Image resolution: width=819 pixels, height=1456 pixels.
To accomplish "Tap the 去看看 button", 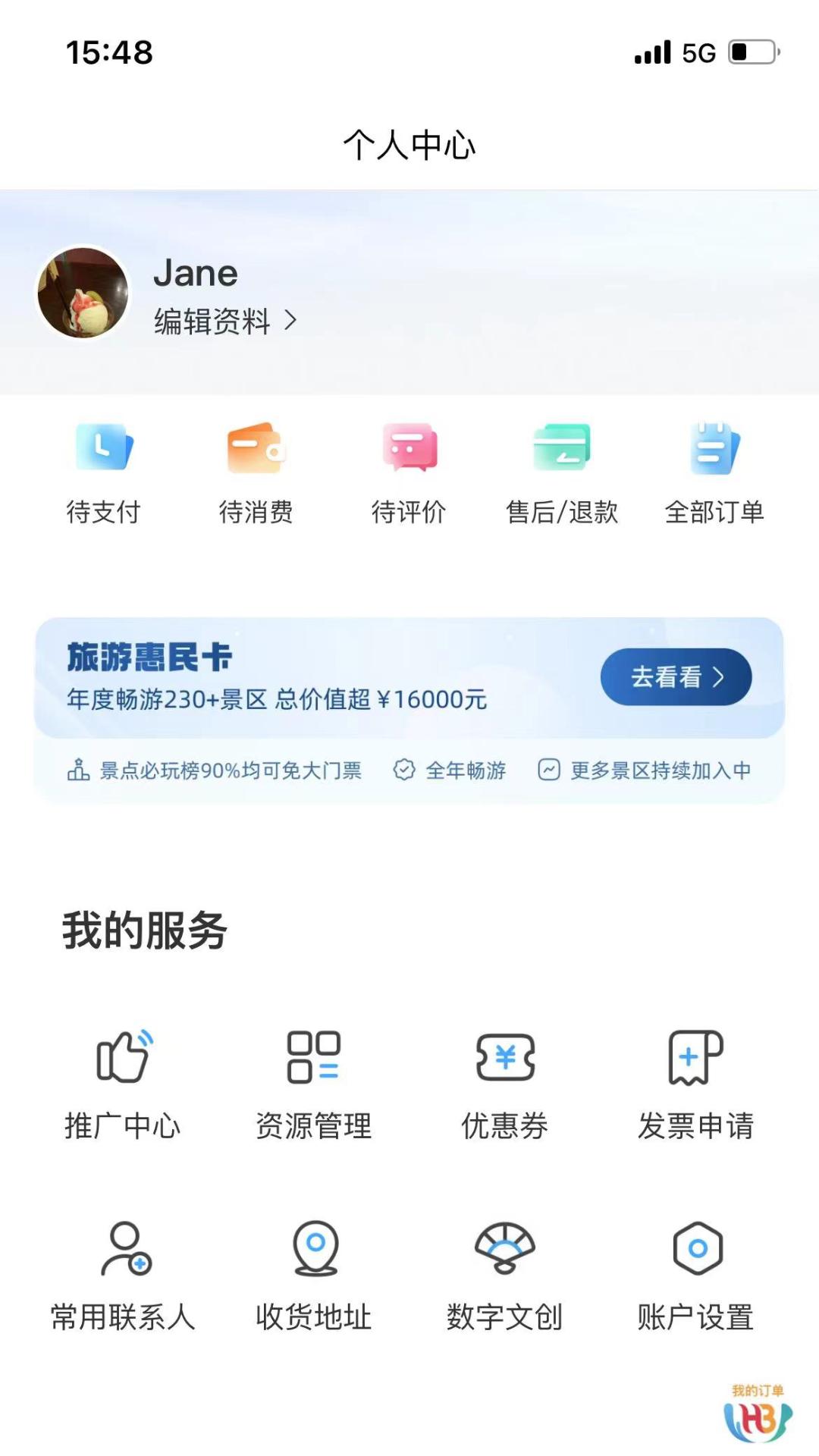I will [676, 677].
